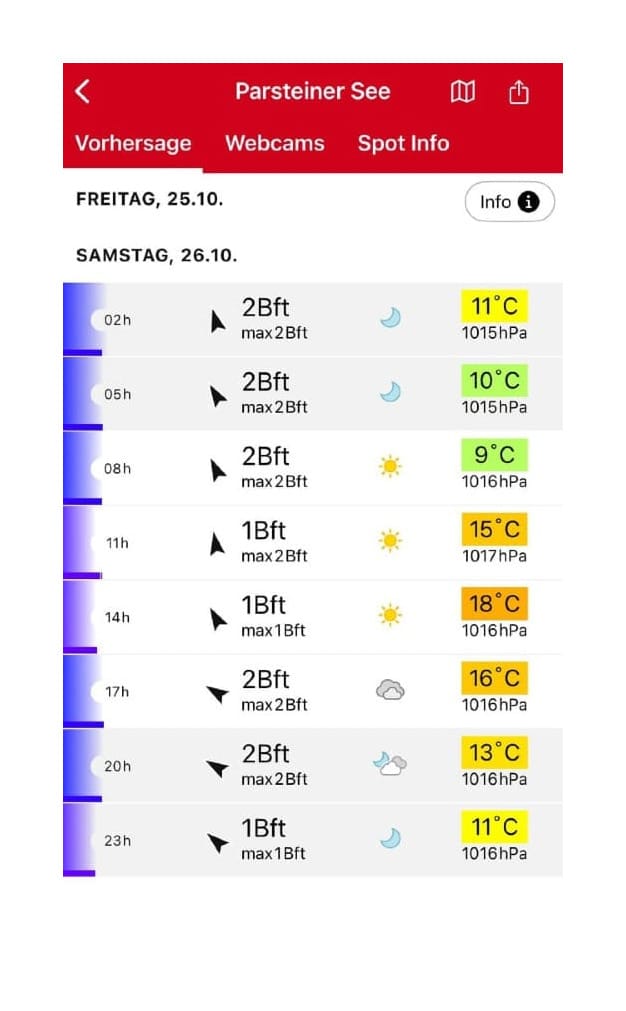Switch to the Webcams tab
626x1011 pixels.
(x=275, y=143)
